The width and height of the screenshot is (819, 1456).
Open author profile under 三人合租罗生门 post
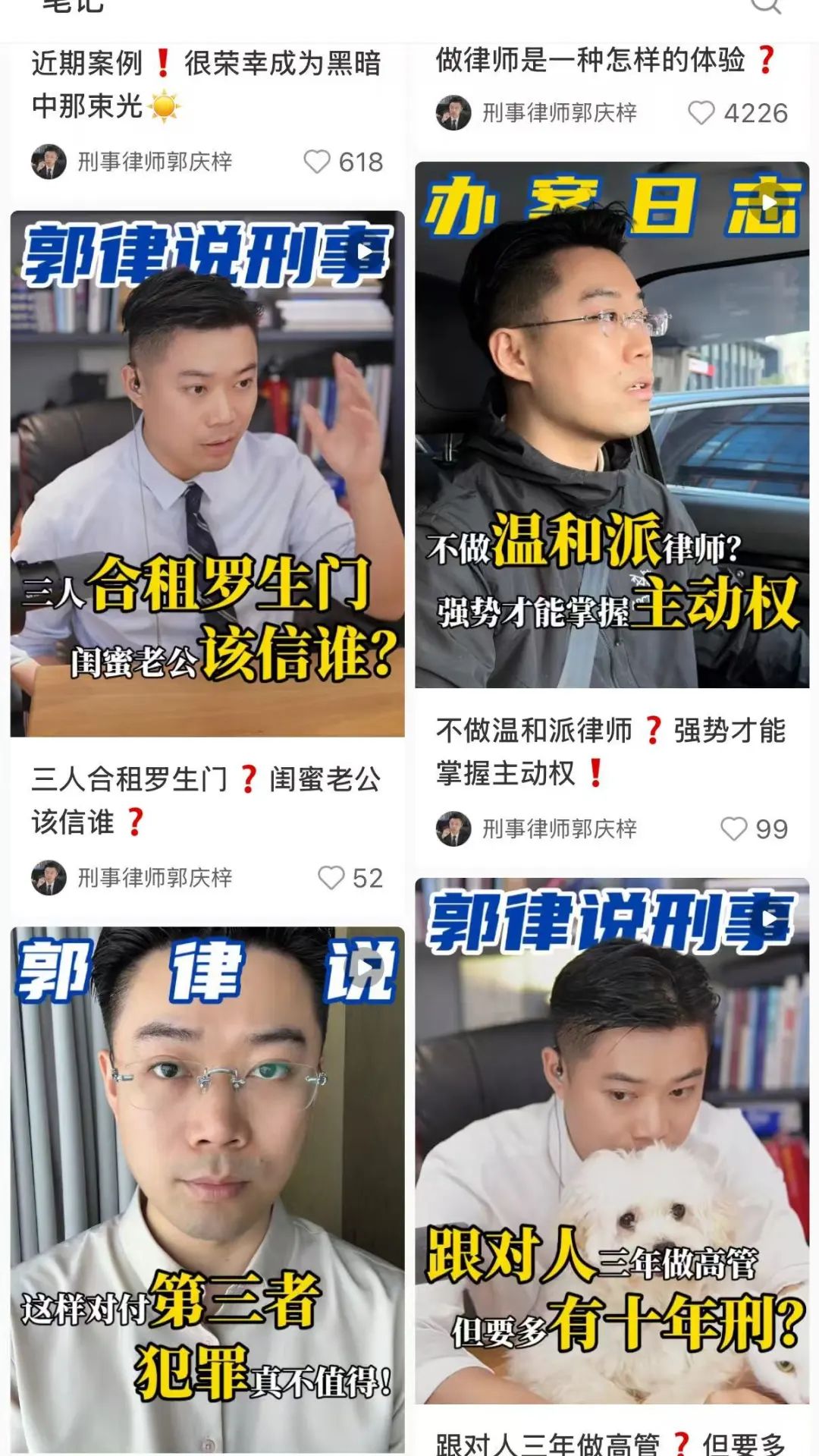coord(132,878)
